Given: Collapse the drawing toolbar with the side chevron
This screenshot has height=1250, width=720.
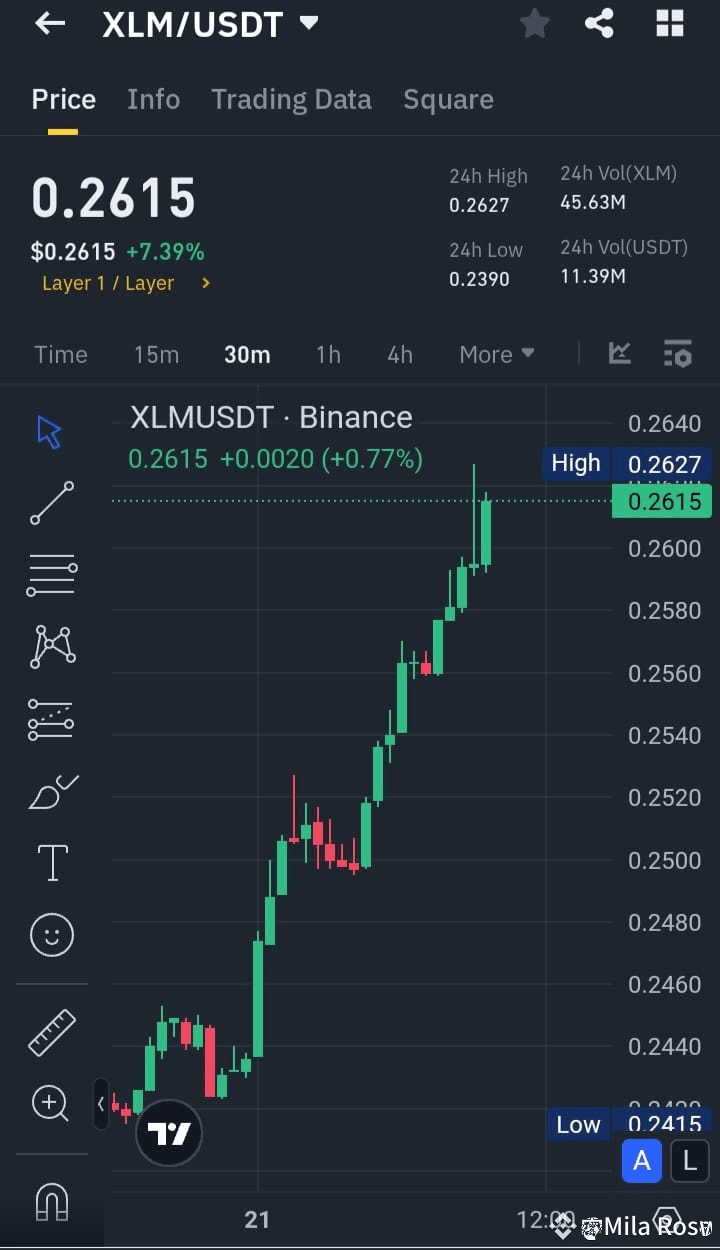Looking at the screenshot, I should 101,1104.
